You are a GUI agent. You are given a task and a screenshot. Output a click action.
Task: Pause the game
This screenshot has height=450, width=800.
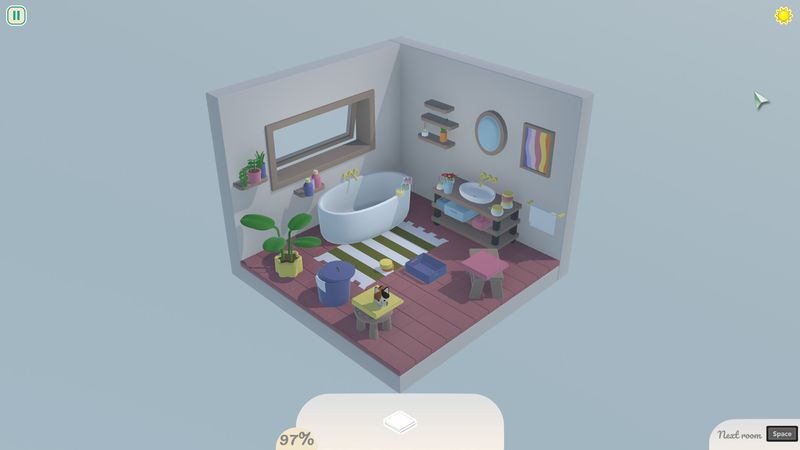click(17, 16)
